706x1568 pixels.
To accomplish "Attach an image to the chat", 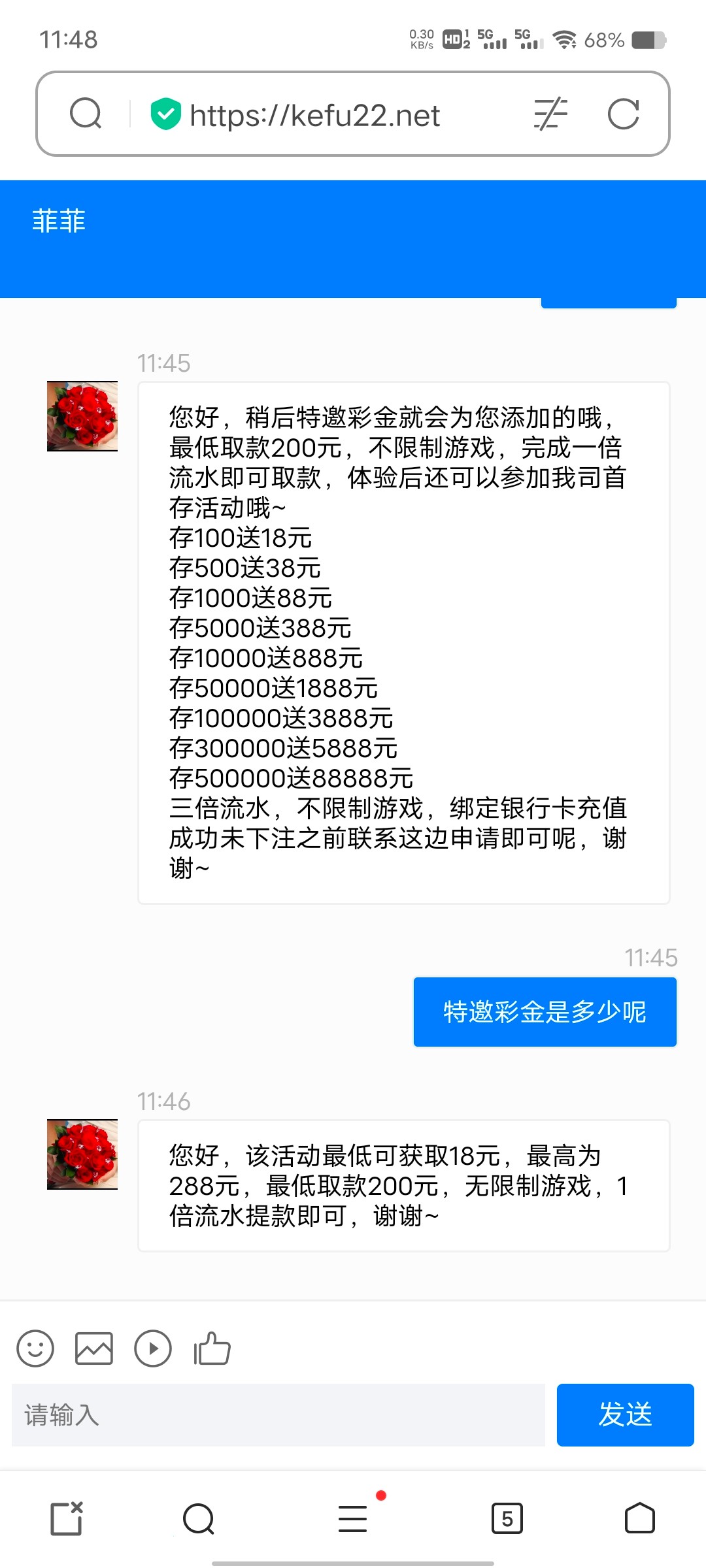I will [94, 1348].
